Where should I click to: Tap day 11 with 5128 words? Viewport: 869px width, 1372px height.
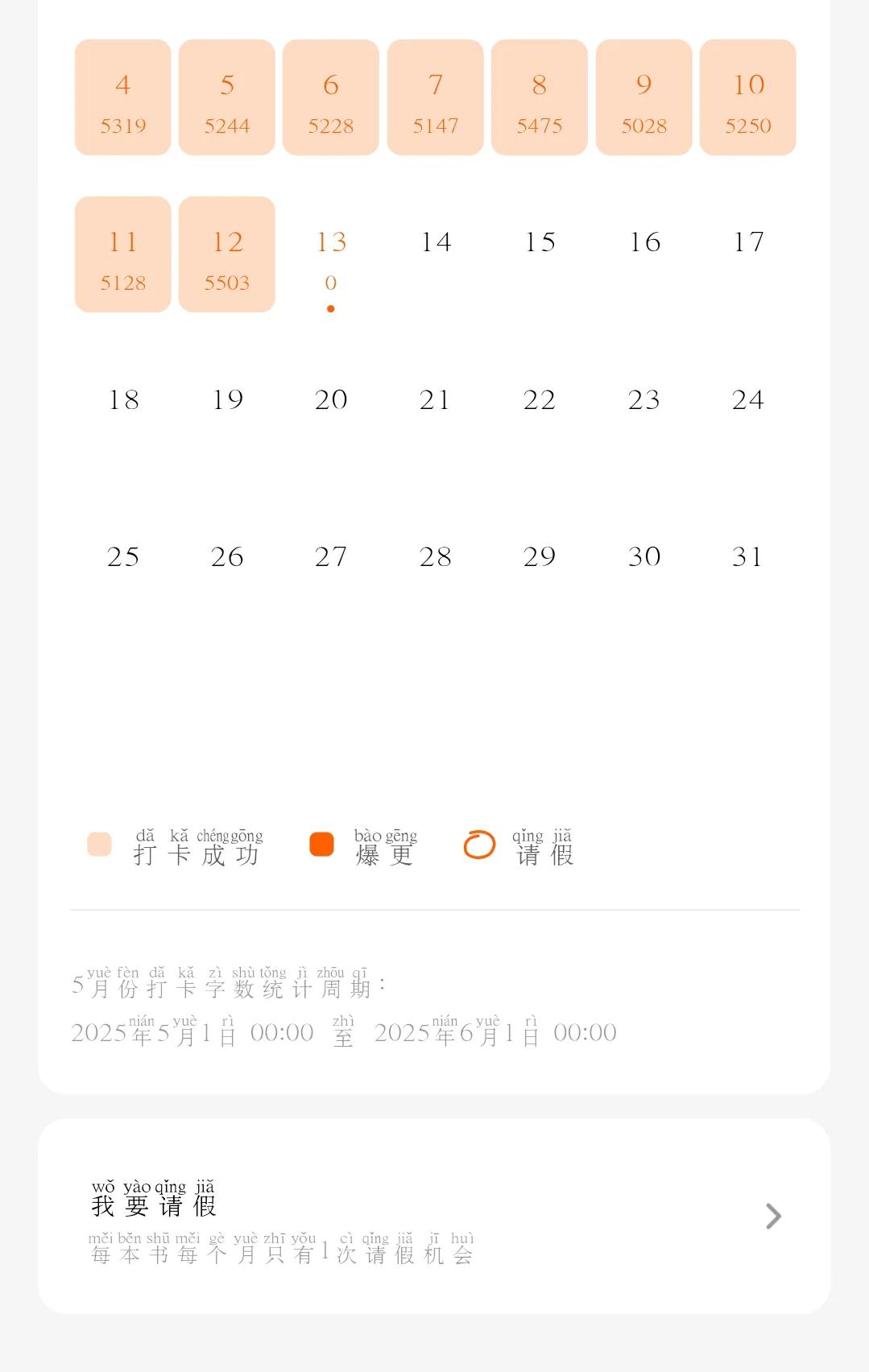click(x=123, y=254)
